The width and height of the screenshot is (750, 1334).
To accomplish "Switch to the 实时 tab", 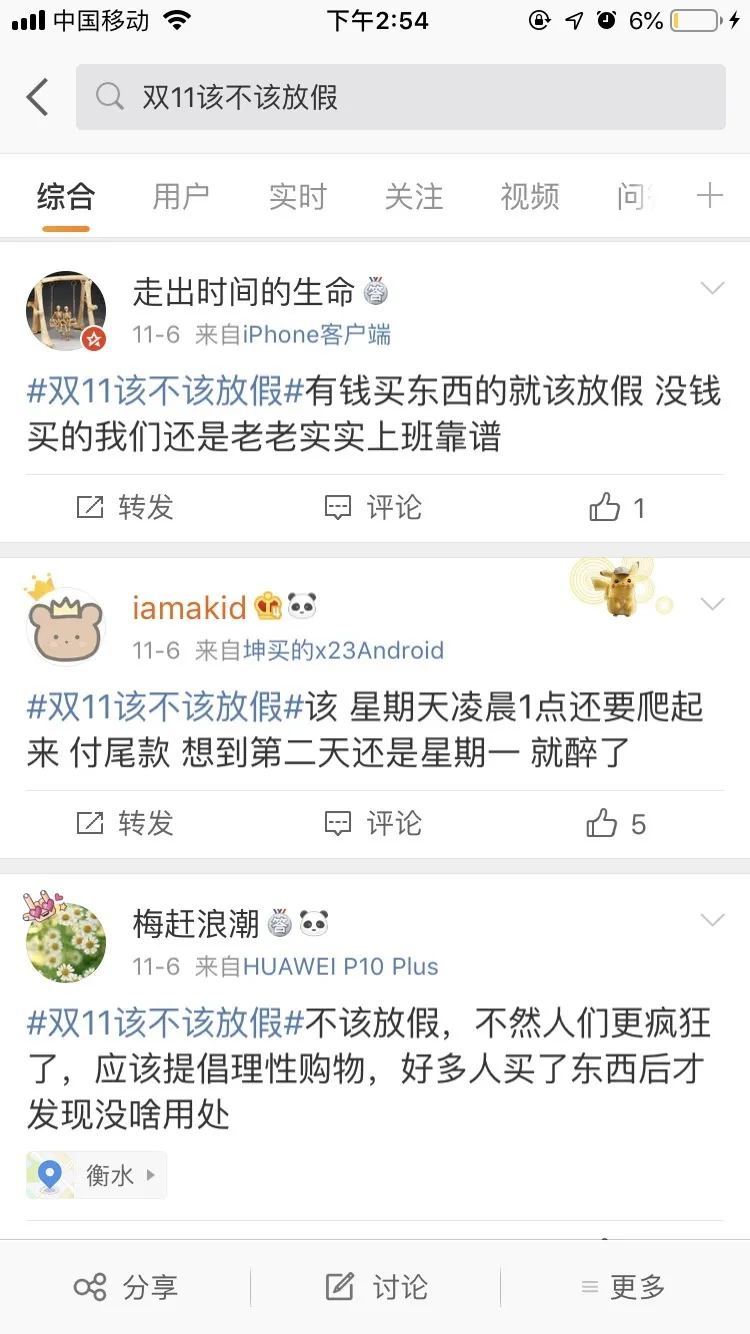I will pos(297,197).
